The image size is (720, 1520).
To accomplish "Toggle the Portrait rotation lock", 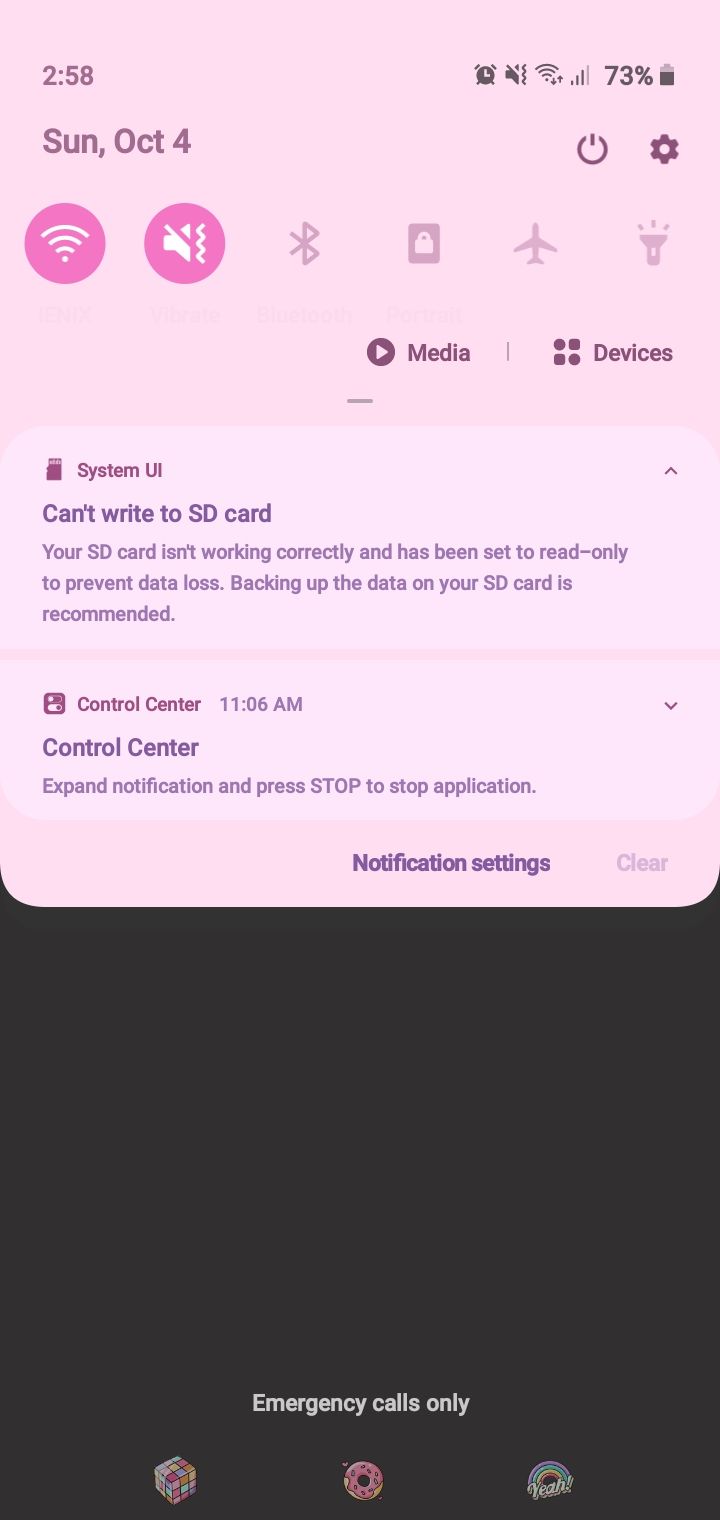I will [x=424, y=243].
